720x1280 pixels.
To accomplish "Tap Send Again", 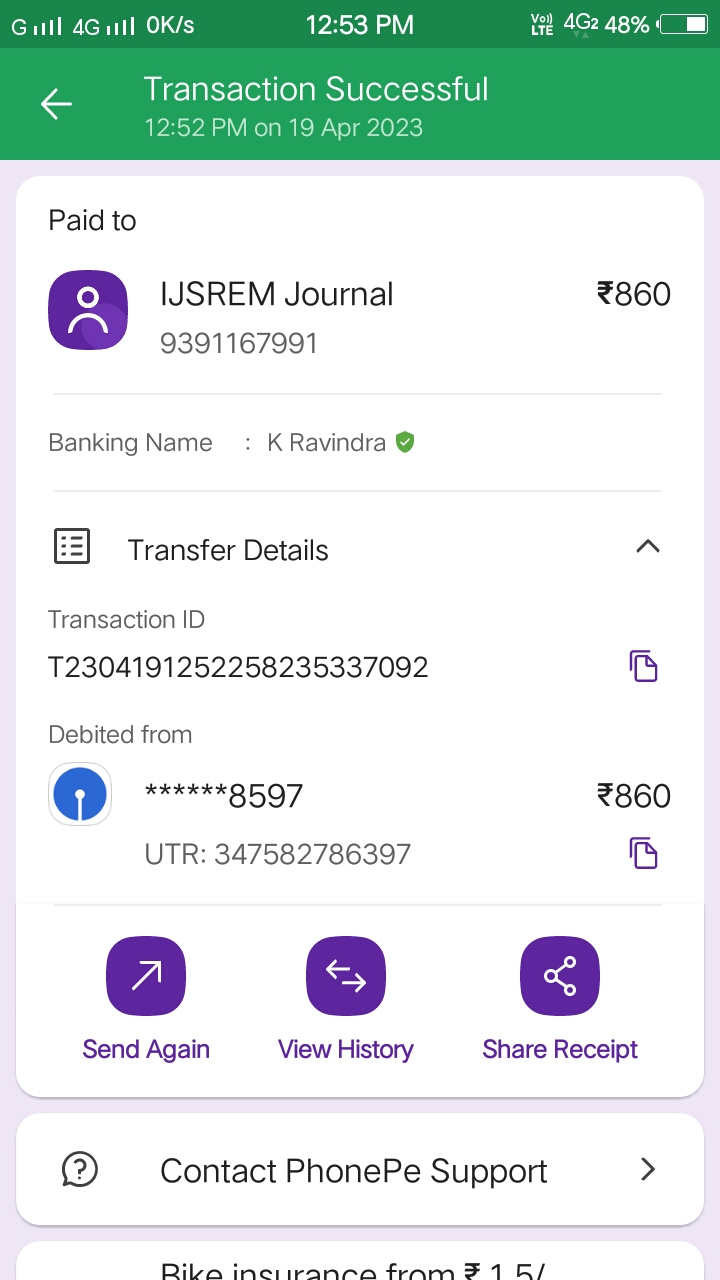I will [146, 976].
